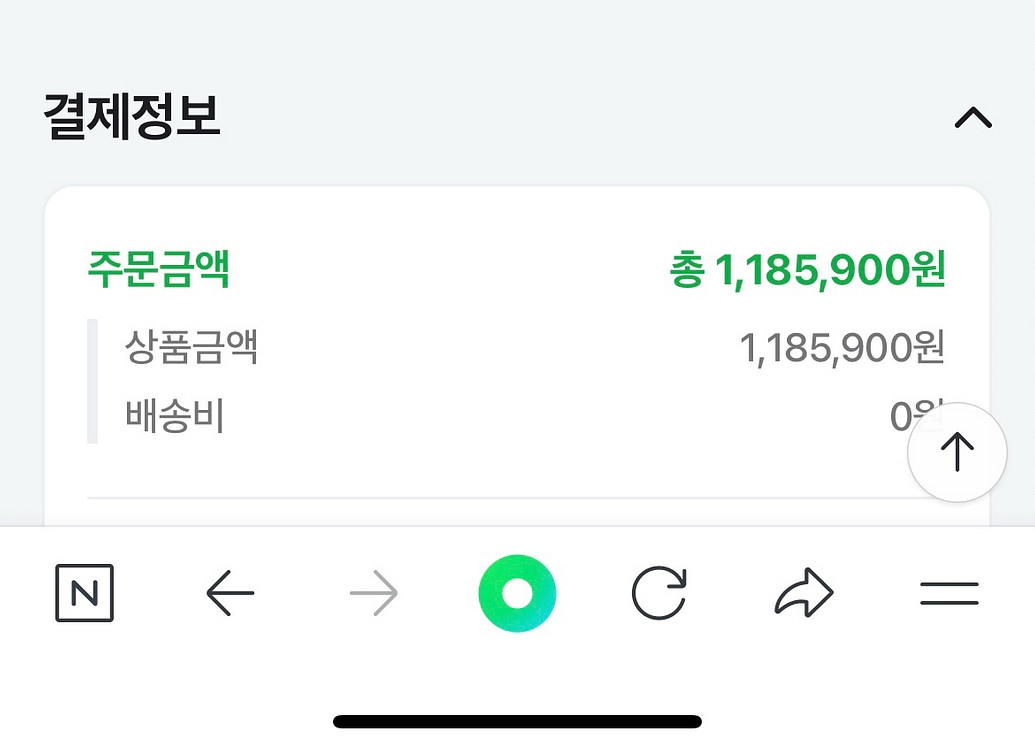The width and height of the screenshot is (1035, 750).
Task: Open the Naver home N icon
Action: click(84, 593)
